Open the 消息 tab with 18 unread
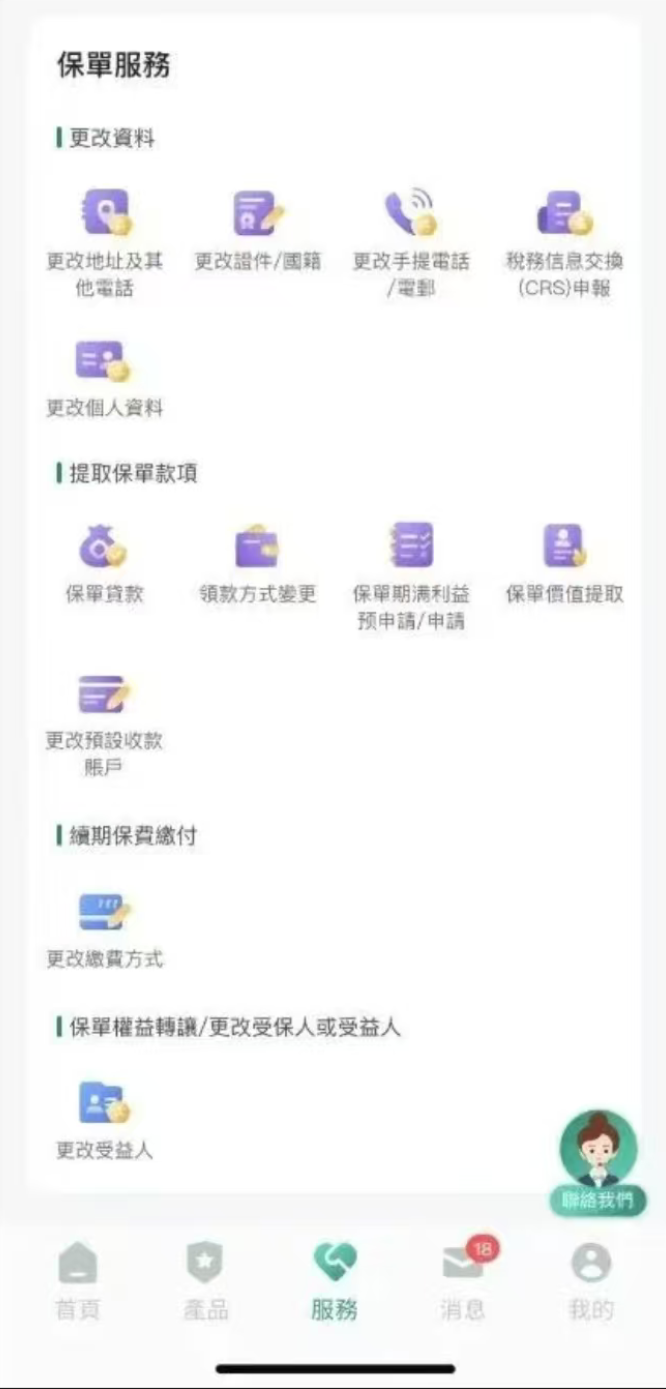This screenshot has width=666, height=1389. click(462, 1281)
